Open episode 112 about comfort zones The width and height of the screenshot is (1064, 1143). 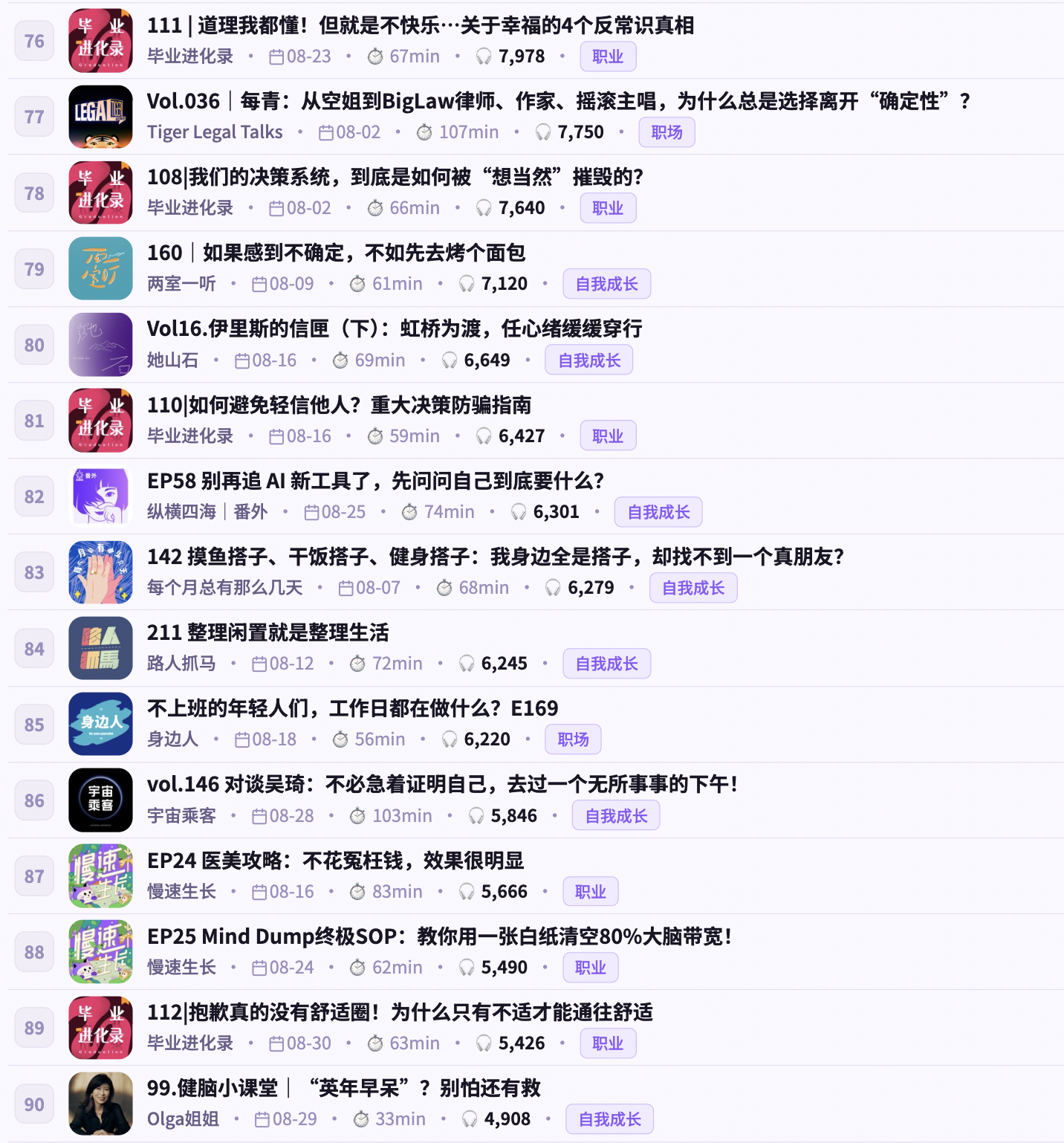point(400,1012)
